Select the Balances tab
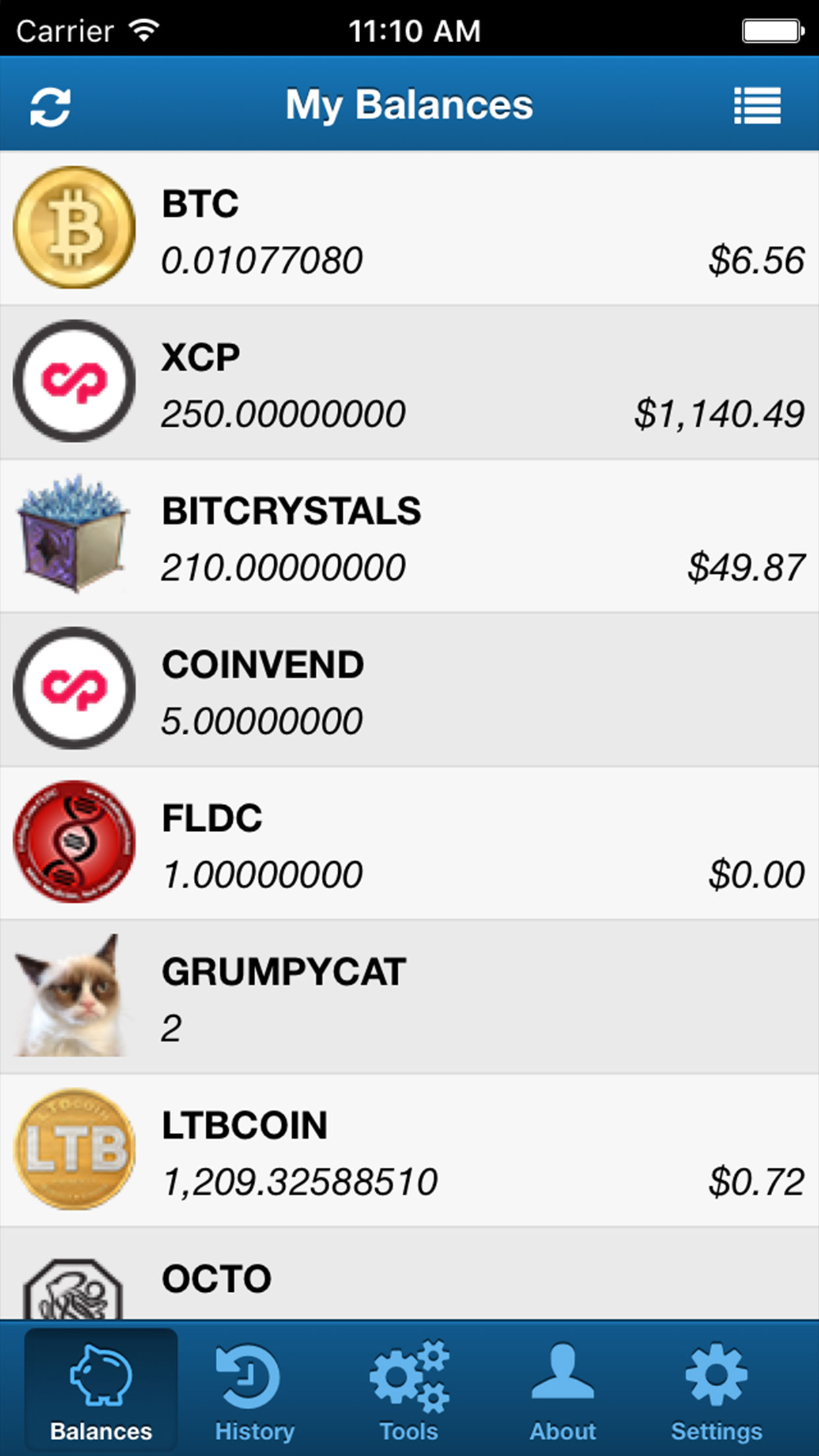This screenshot has height=1456, width=819. [x=101, y=1389]
